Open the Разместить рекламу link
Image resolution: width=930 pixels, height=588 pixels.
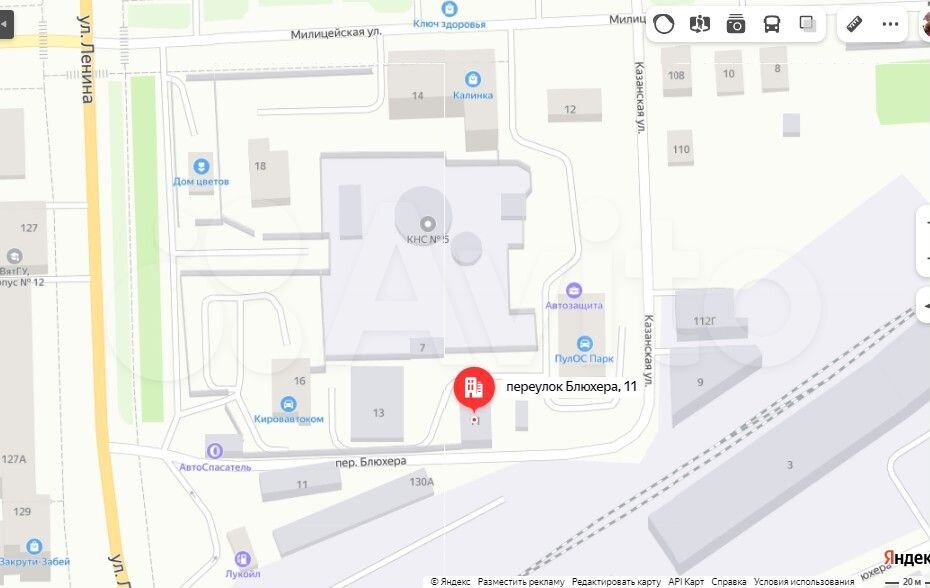click(521, 581)
